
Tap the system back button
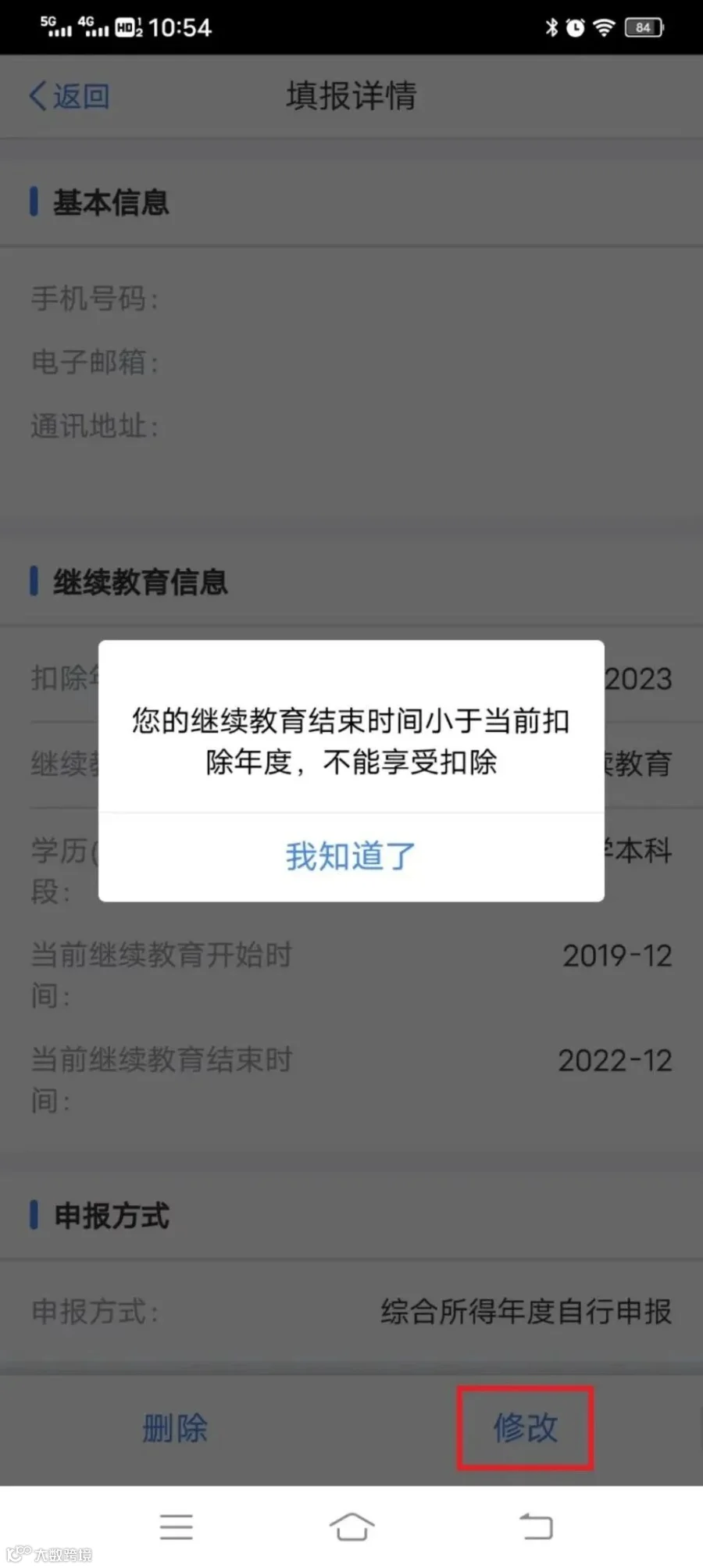[537, 1526]
